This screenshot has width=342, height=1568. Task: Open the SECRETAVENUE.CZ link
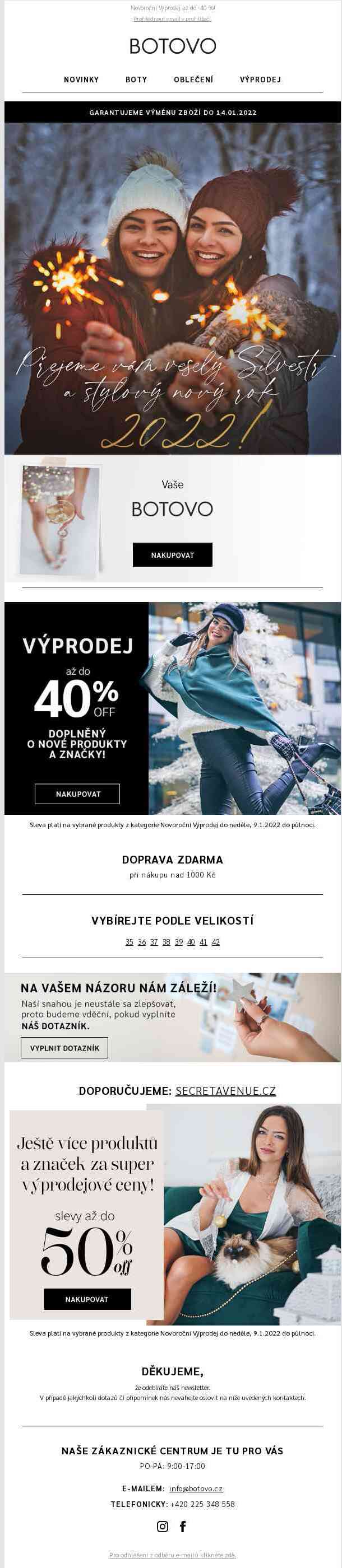click(225, 1091)
